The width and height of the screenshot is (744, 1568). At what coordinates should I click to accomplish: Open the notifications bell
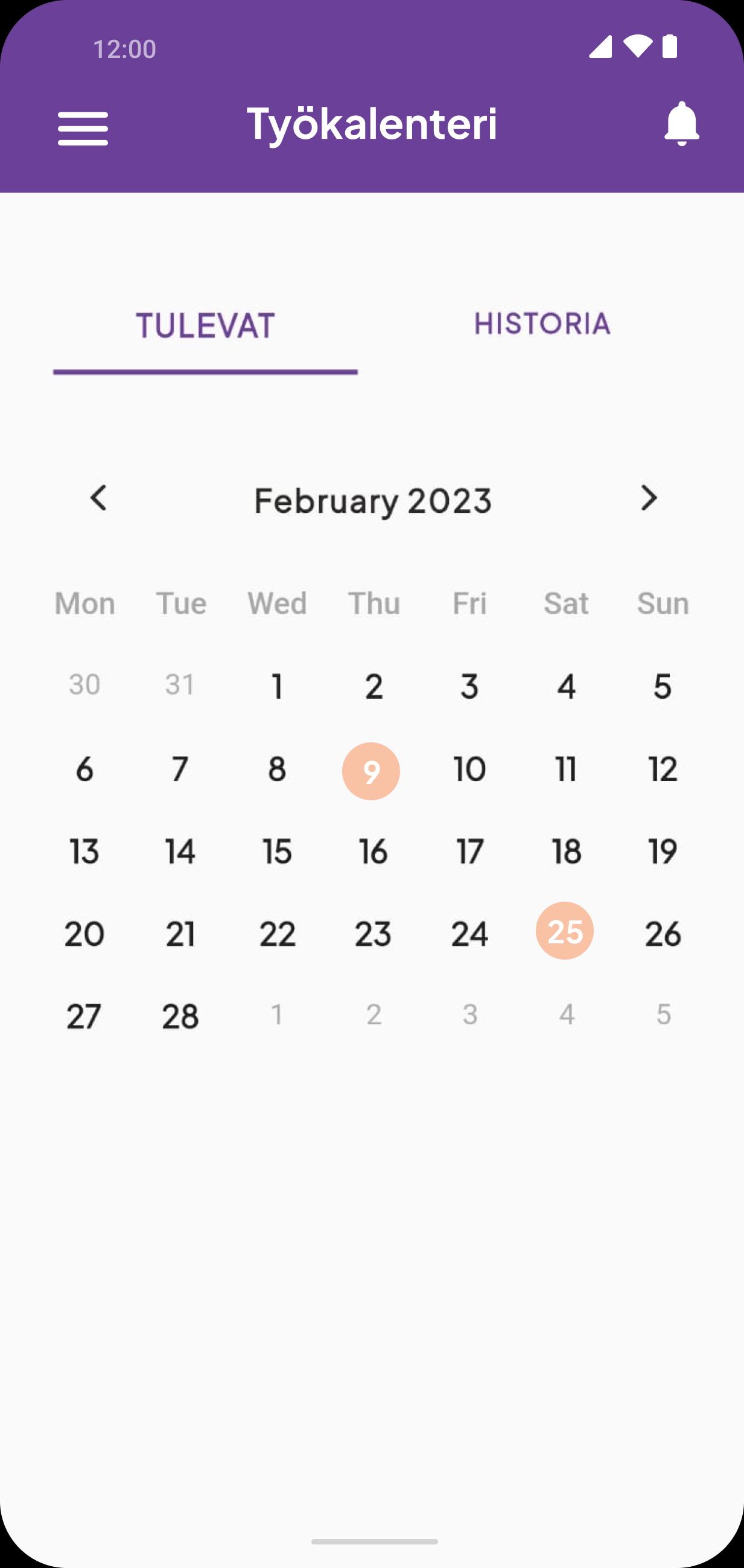pyautogui.click(x=681, y=124)
